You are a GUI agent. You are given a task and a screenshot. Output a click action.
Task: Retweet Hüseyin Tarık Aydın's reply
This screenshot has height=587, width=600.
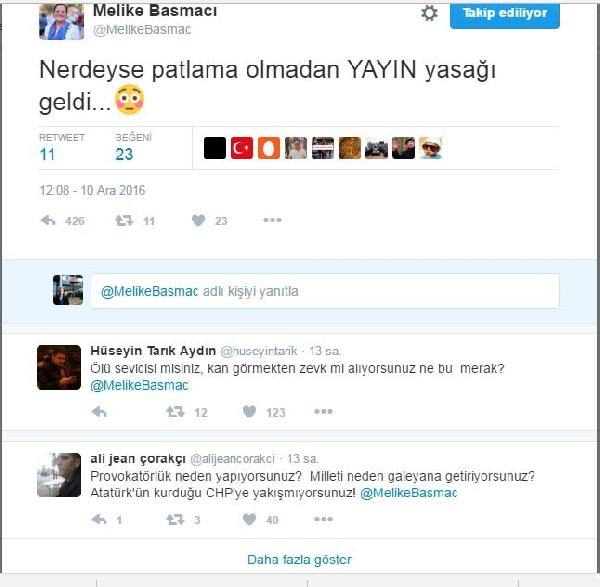175,411
